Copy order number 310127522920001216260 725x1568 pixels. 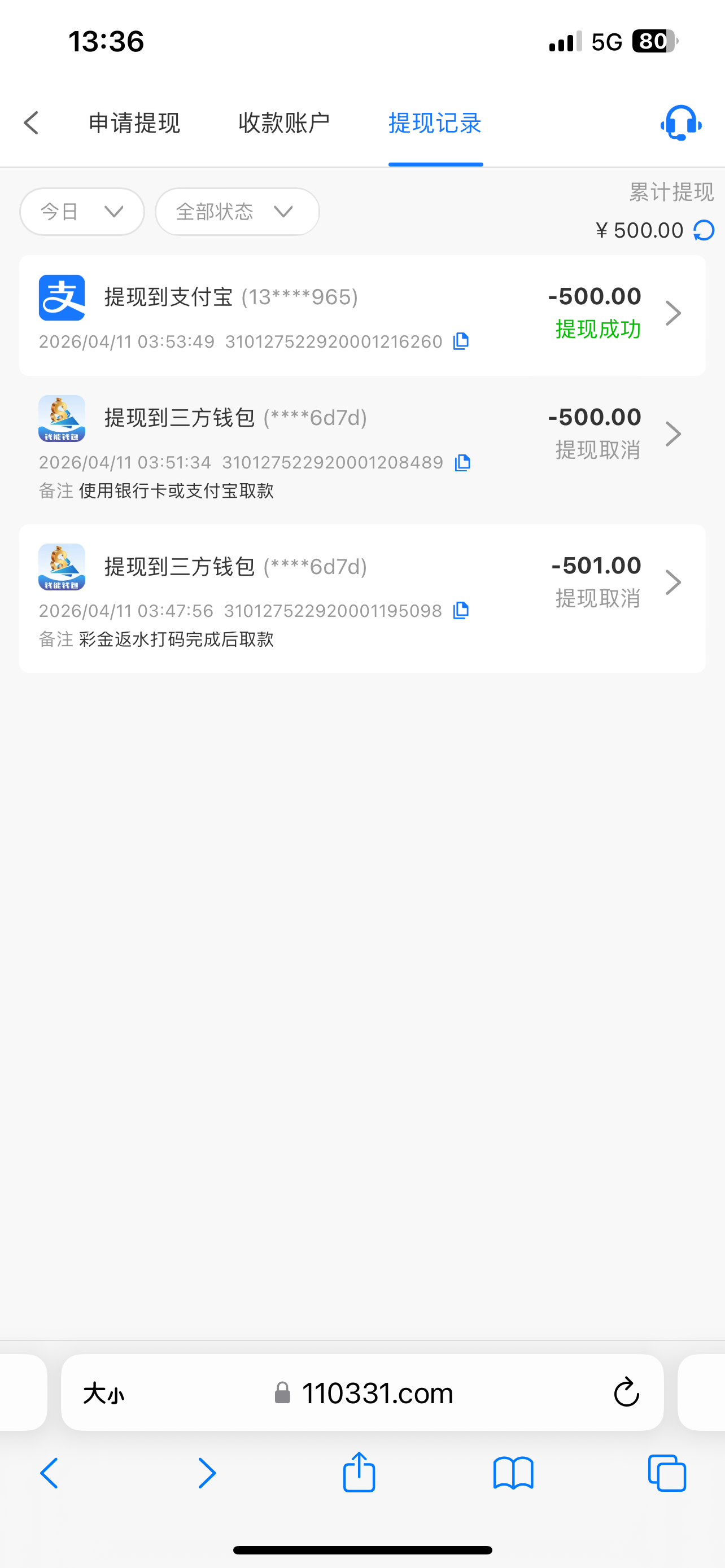461,341
